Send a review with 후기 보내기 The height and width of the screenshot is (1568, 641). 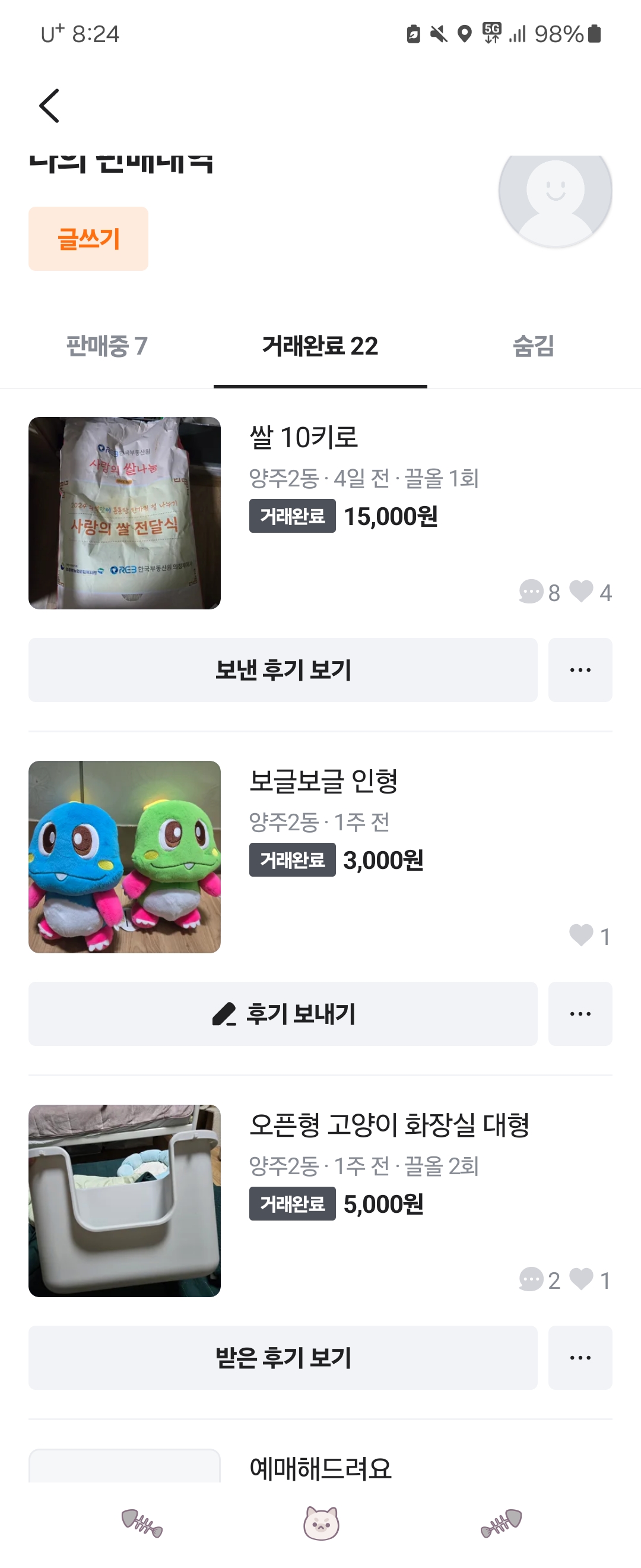coord(283,1013)
